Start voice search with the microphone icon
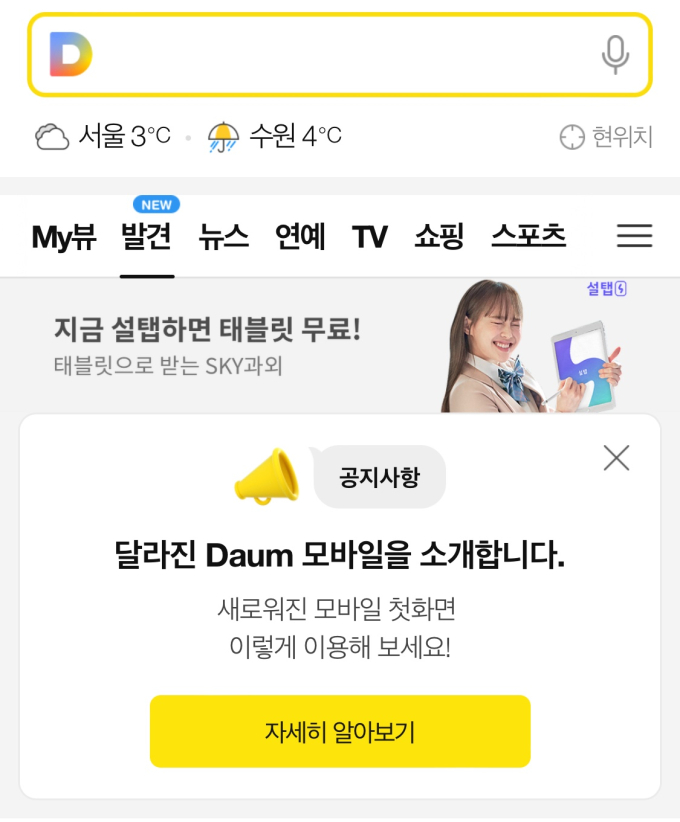Image resolution: width=680 pixels, height=822 pixels. [x=615, y=55]
